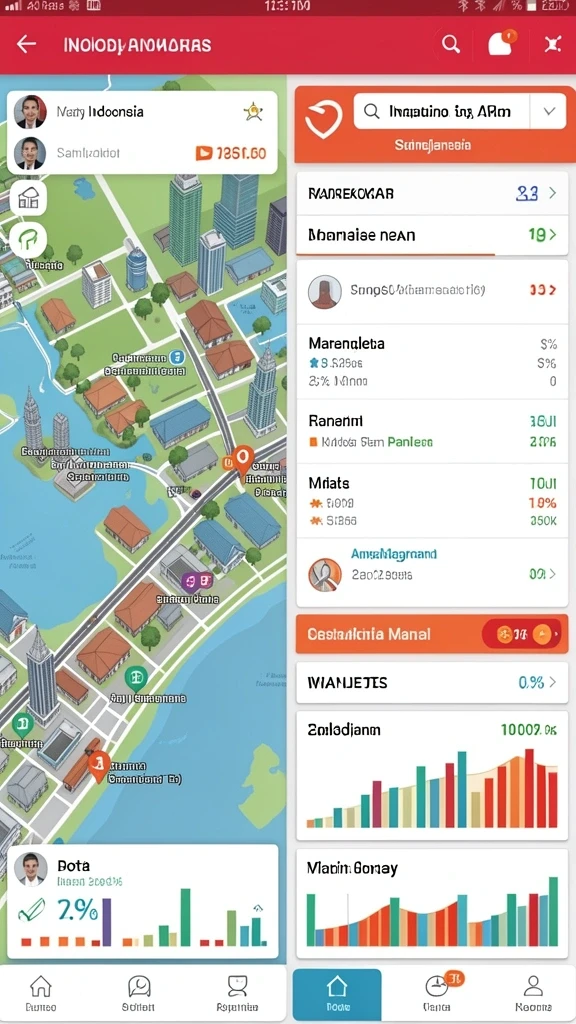
Task: Open the row showing 0% with chevron
Action: pos(432,682)
